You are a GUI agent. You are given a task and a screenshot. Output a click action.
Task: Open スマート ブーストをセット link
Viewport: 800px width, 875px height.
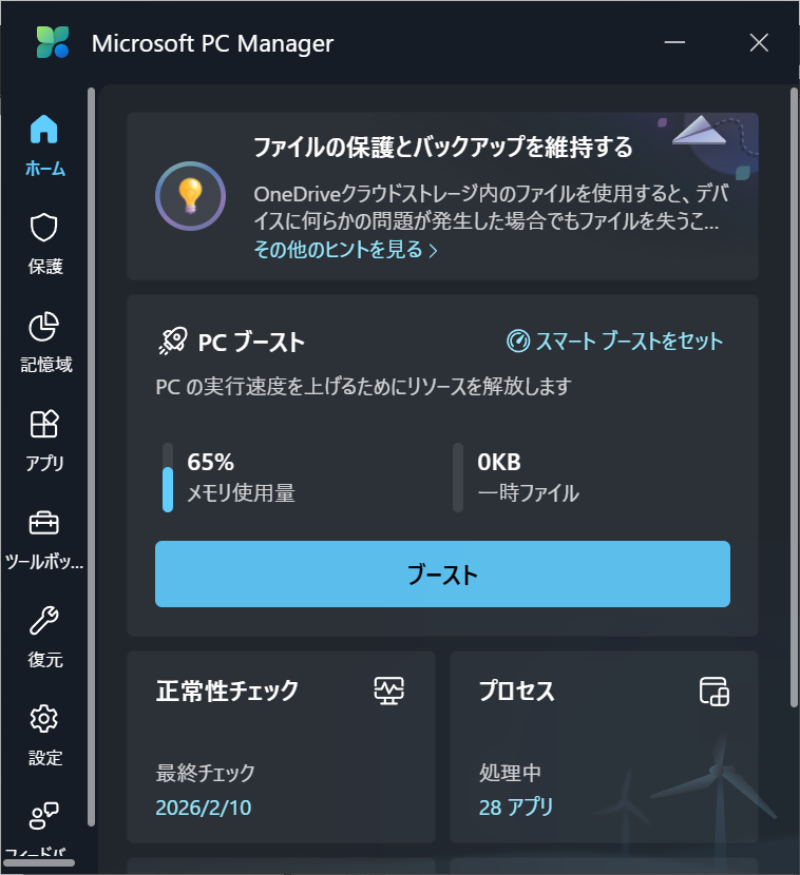pyautogui.click(x=615, y=341)
